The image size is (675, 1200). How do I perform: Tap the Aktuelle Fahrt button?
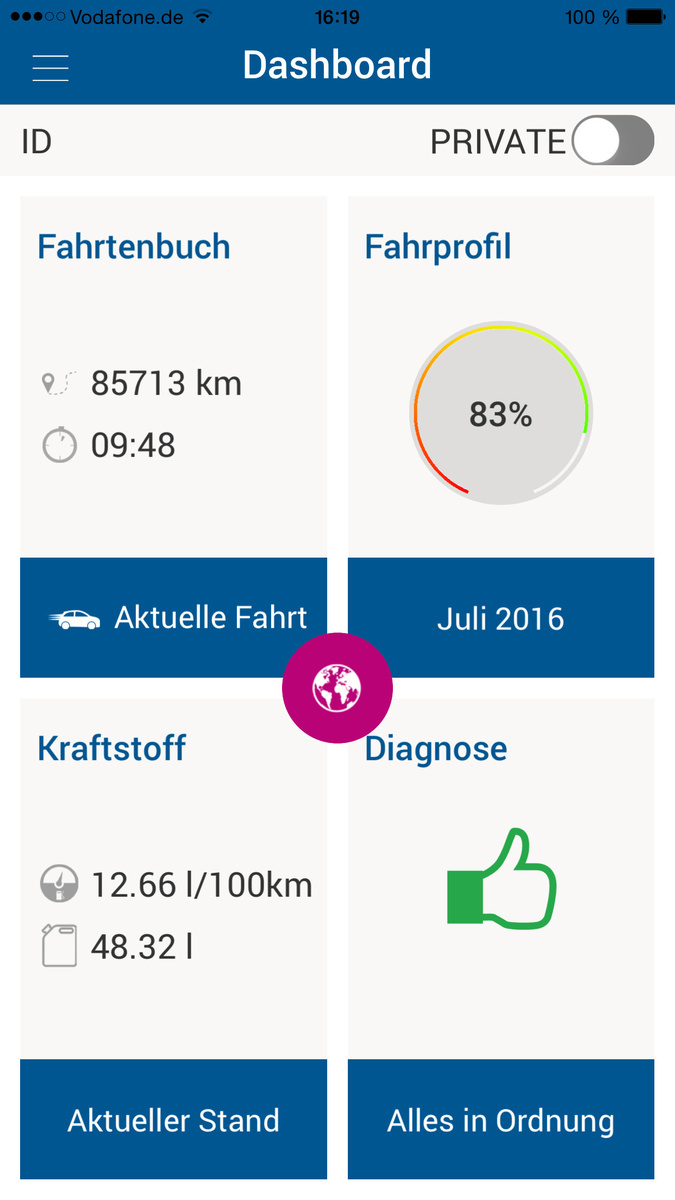click(174, 618)
